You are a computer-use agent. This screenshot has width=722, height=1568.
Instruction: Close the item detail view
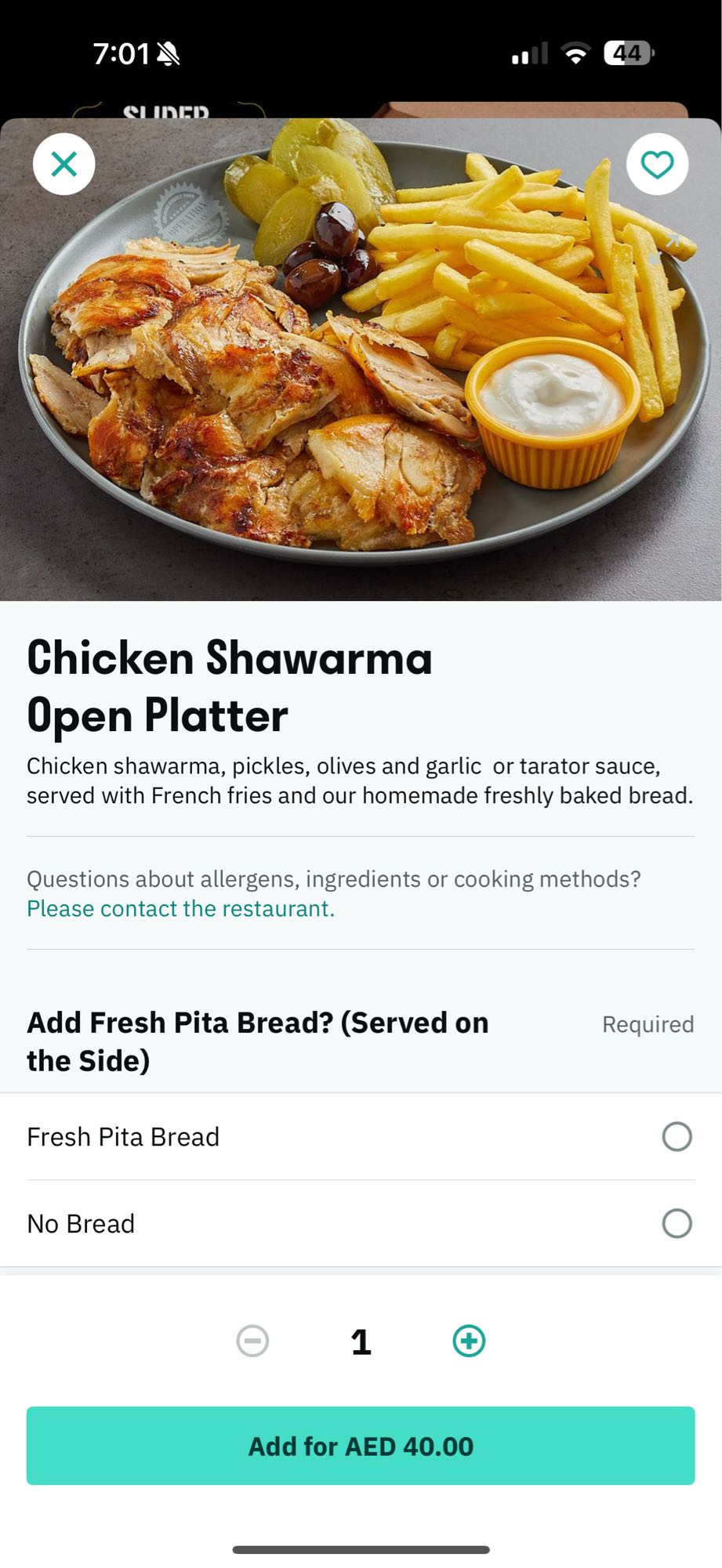coord(63,163)
